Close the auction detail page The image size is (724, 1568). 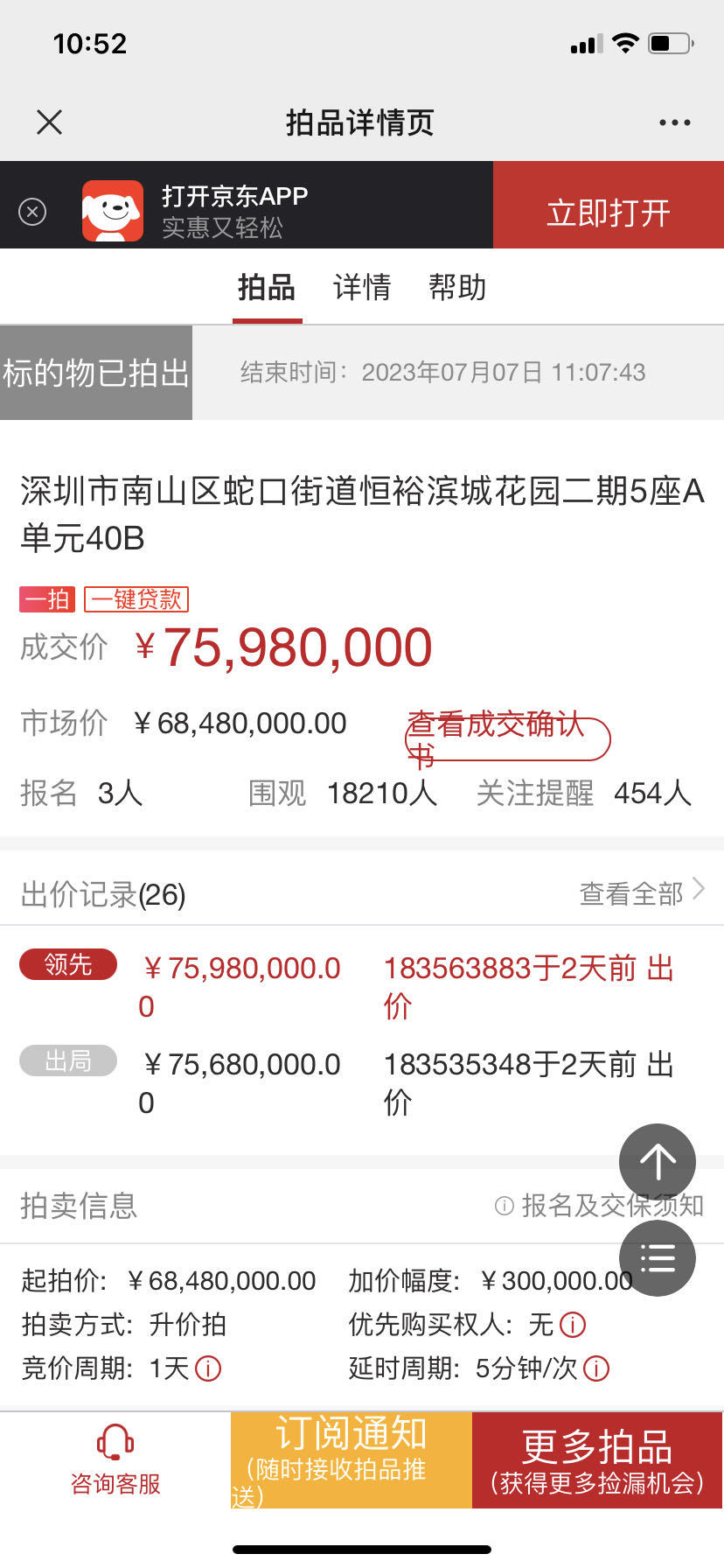coord(50,122)
